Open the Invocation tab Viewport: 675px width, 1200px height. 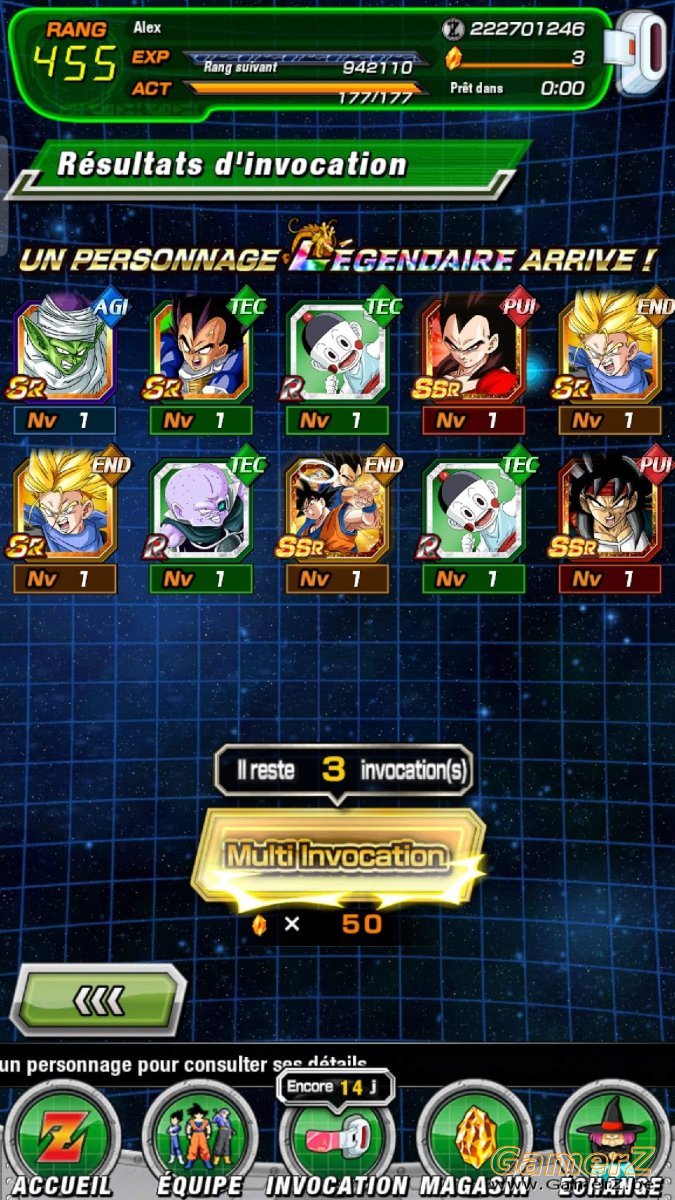tap(336, 1140)
